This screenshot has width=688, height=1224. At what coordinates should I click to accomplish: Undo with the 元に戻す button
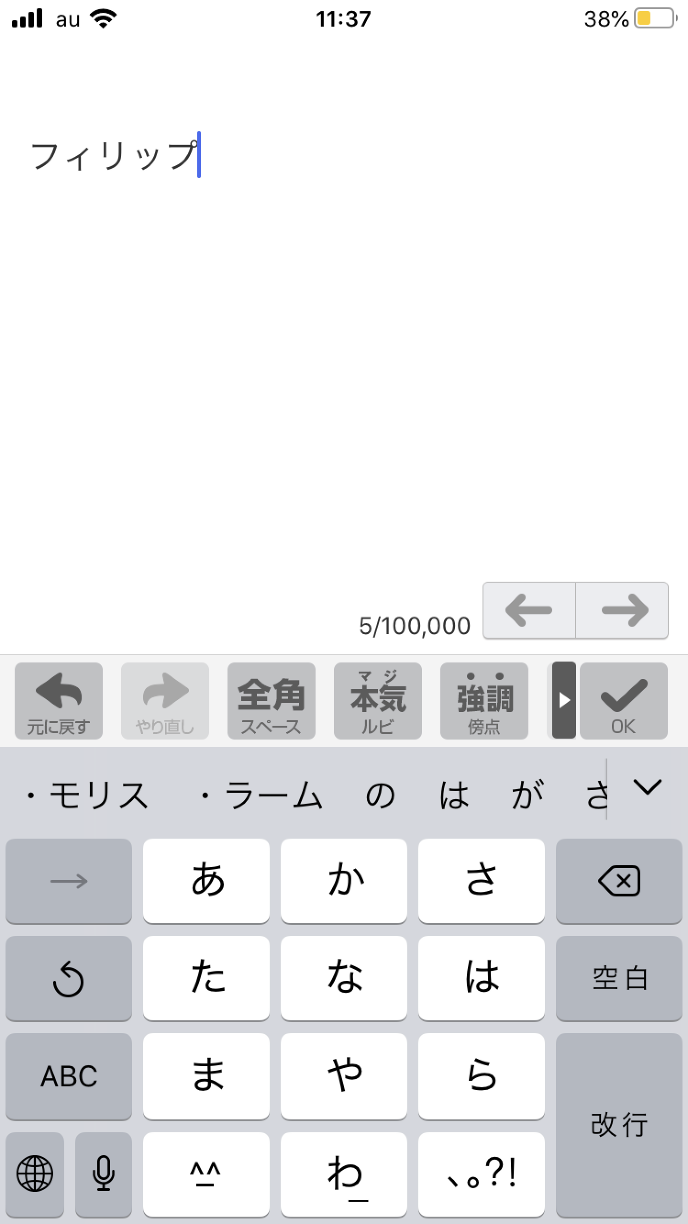[58, 701]
